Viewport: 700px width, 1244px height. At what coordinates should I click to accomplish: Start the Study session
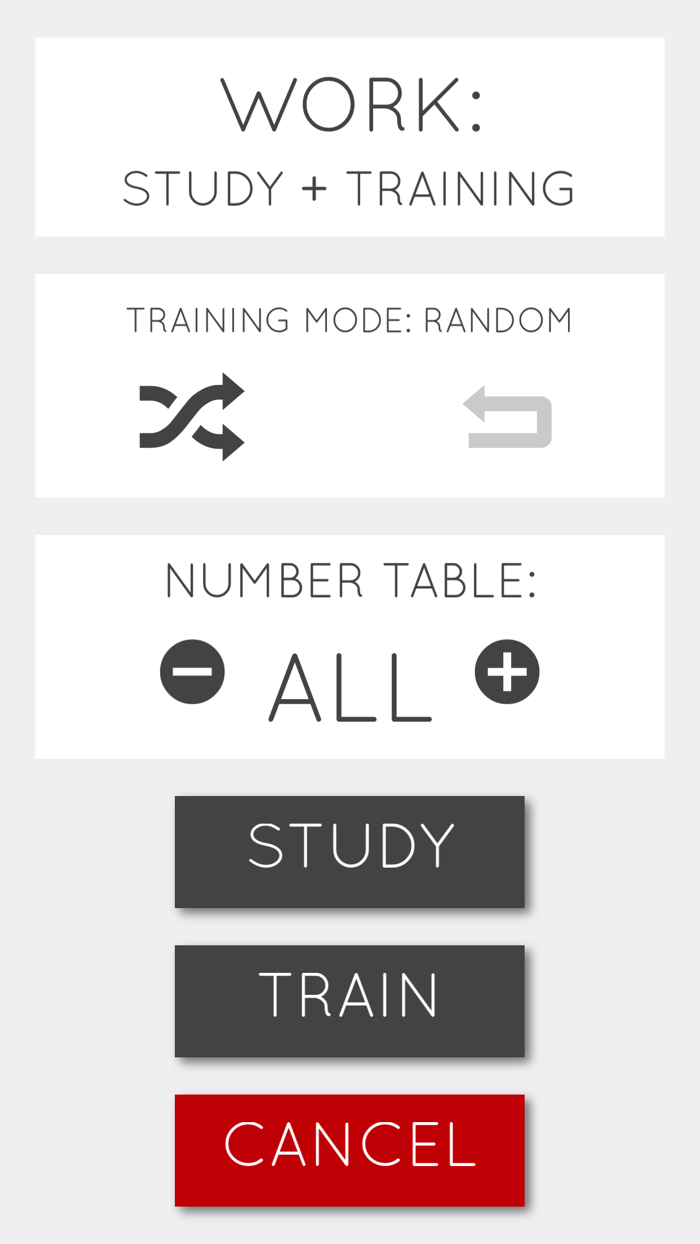[x=350, y=852]
